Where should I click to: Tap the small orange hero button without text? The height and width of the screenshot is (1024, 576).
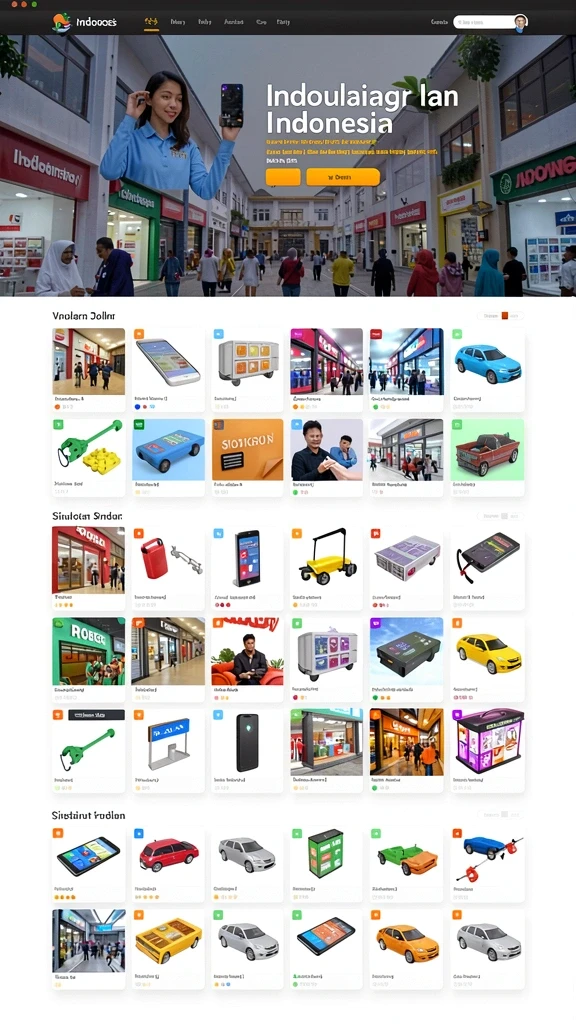(283, 177)
